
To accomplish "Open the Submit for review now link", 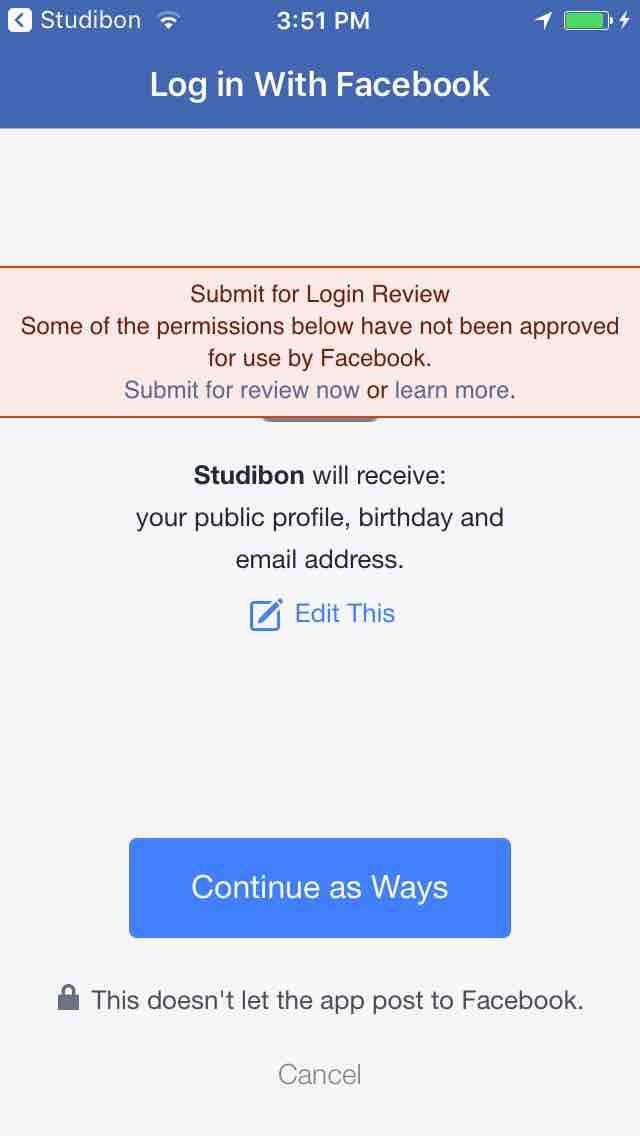I will [x=241, y=390].
